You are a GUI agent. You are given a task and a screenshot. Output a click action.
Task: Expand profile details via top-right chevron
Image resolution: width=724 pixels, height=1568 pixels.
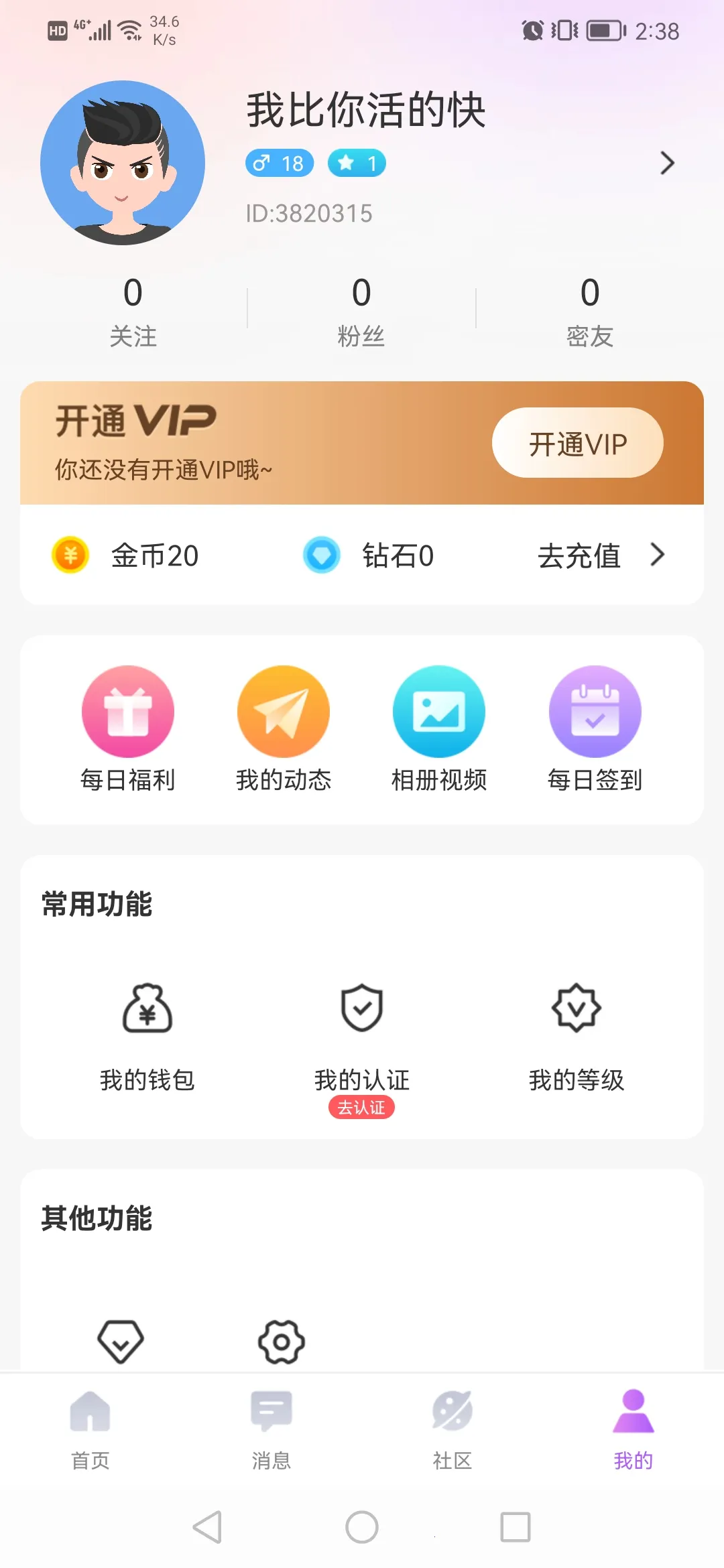(666, 163)
